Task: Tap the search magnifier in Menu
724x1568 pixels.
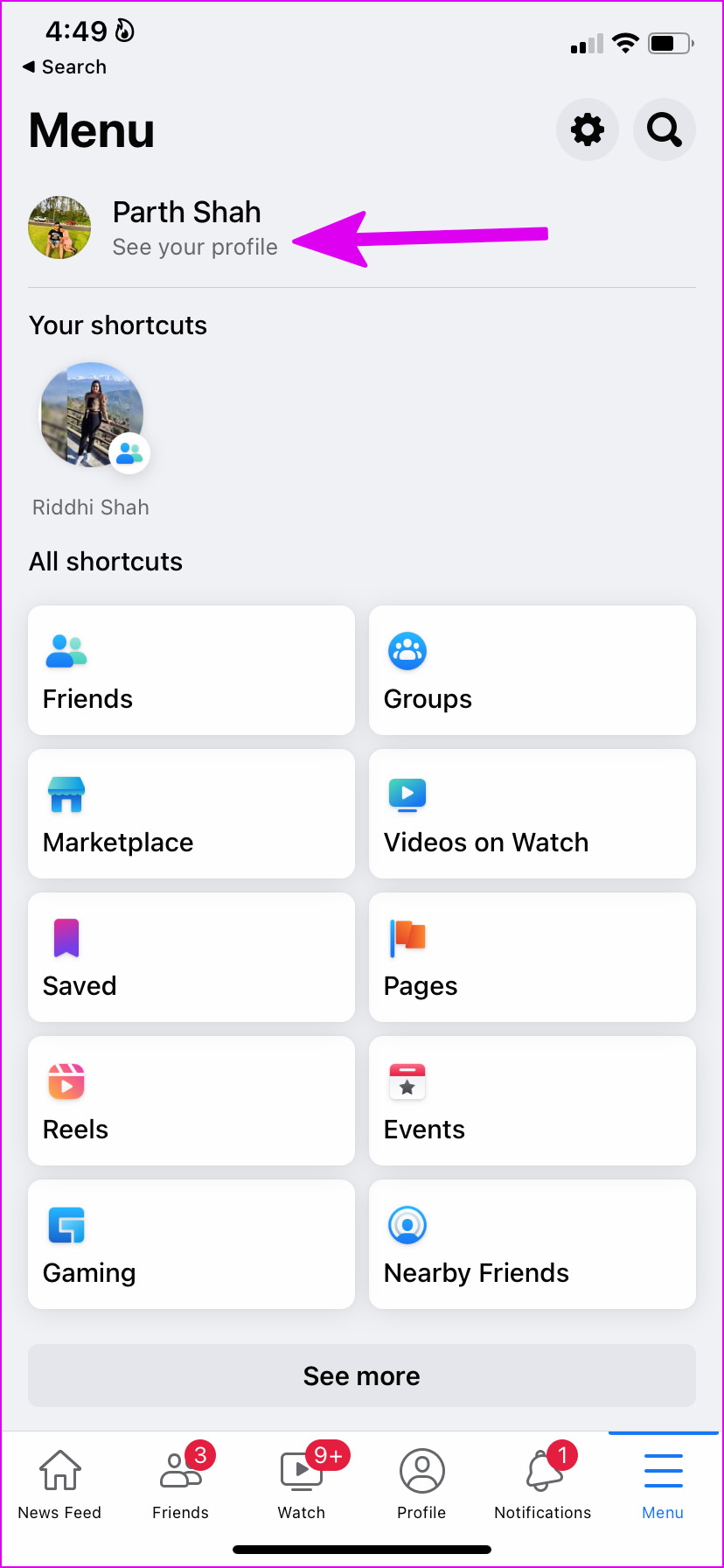Action: tap(665, 129)
